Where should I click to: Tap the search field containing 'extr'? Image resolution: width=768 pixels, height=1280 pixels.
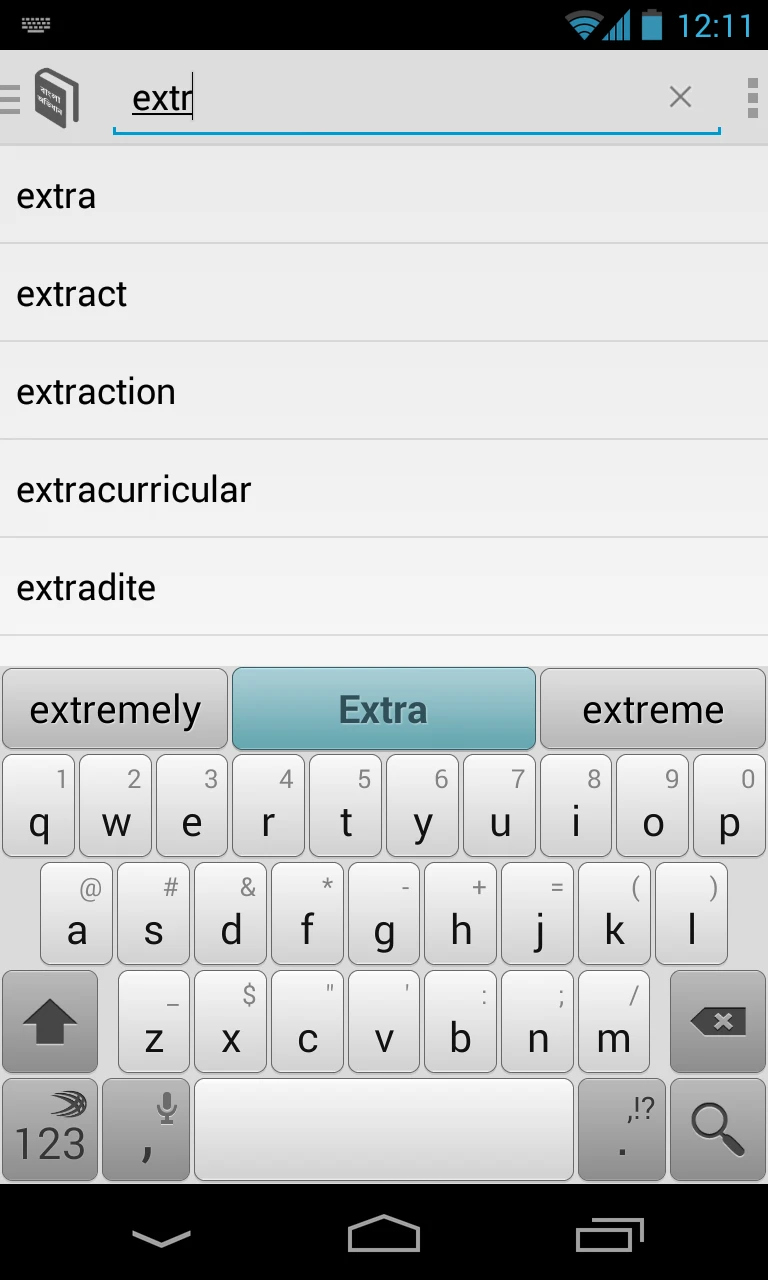390,98
